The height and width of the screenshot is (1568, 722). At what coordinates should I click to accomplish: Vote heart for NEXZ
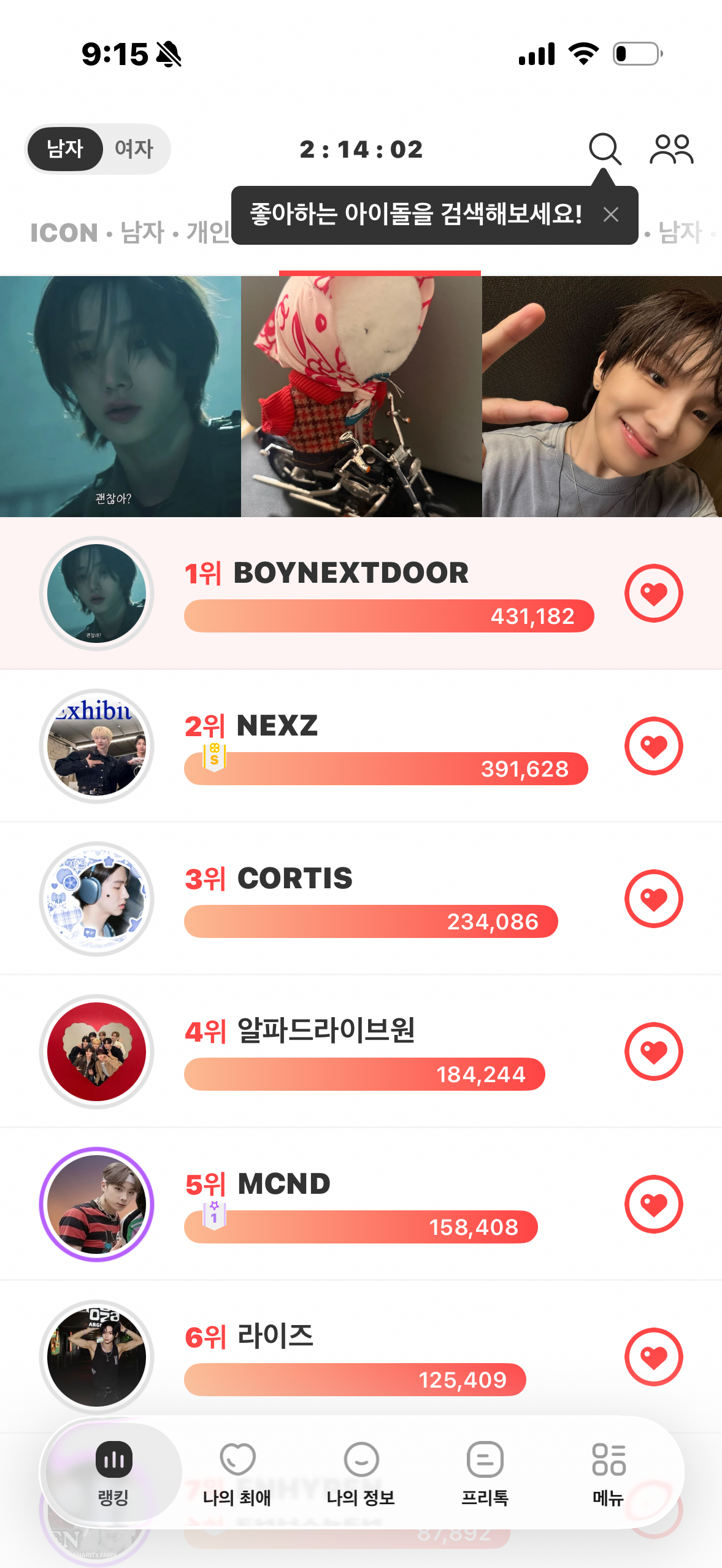pos(653,746)
